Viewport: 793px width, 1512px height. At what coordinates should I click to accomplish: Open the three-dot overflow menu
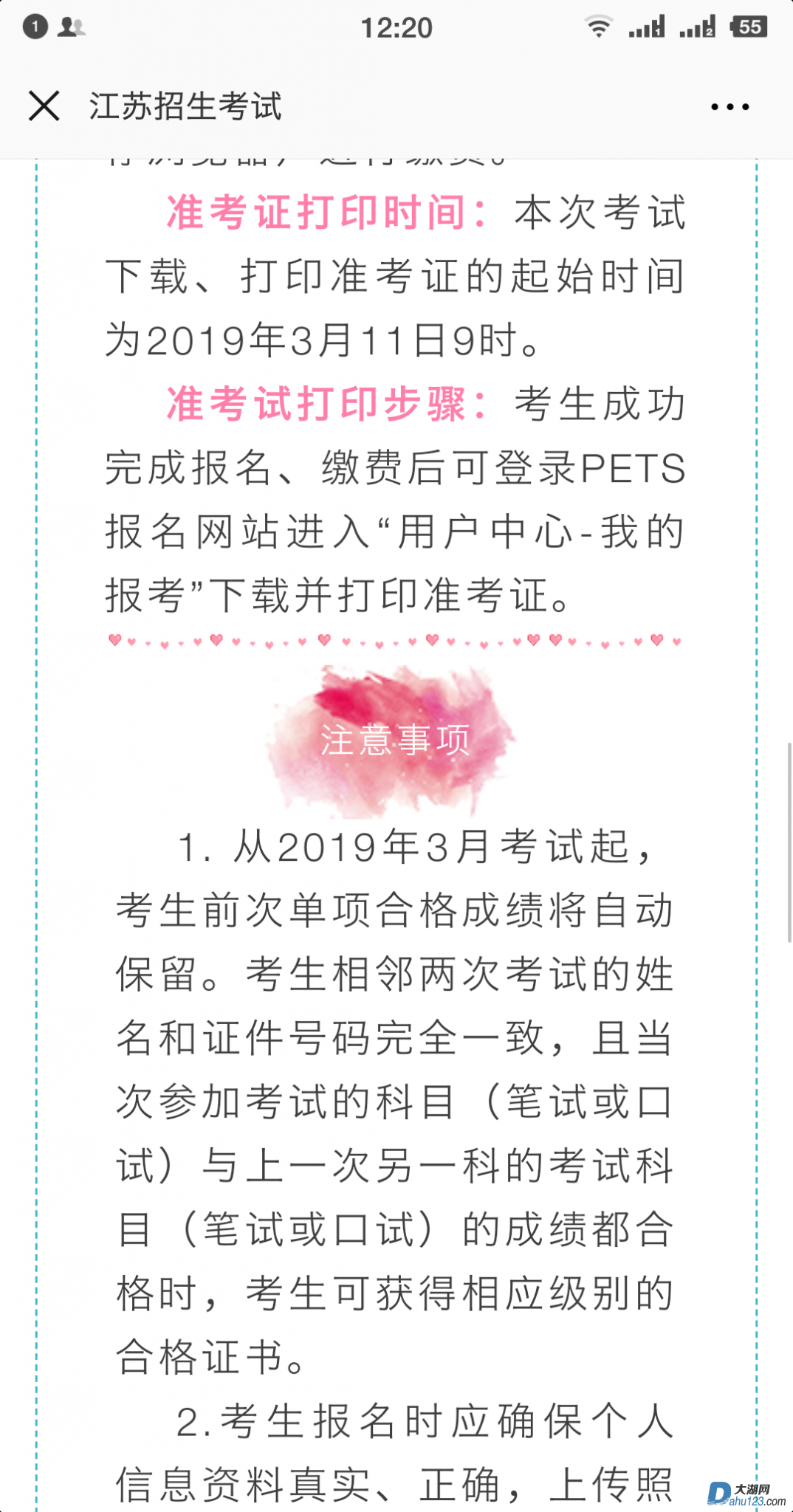[730, 107]
